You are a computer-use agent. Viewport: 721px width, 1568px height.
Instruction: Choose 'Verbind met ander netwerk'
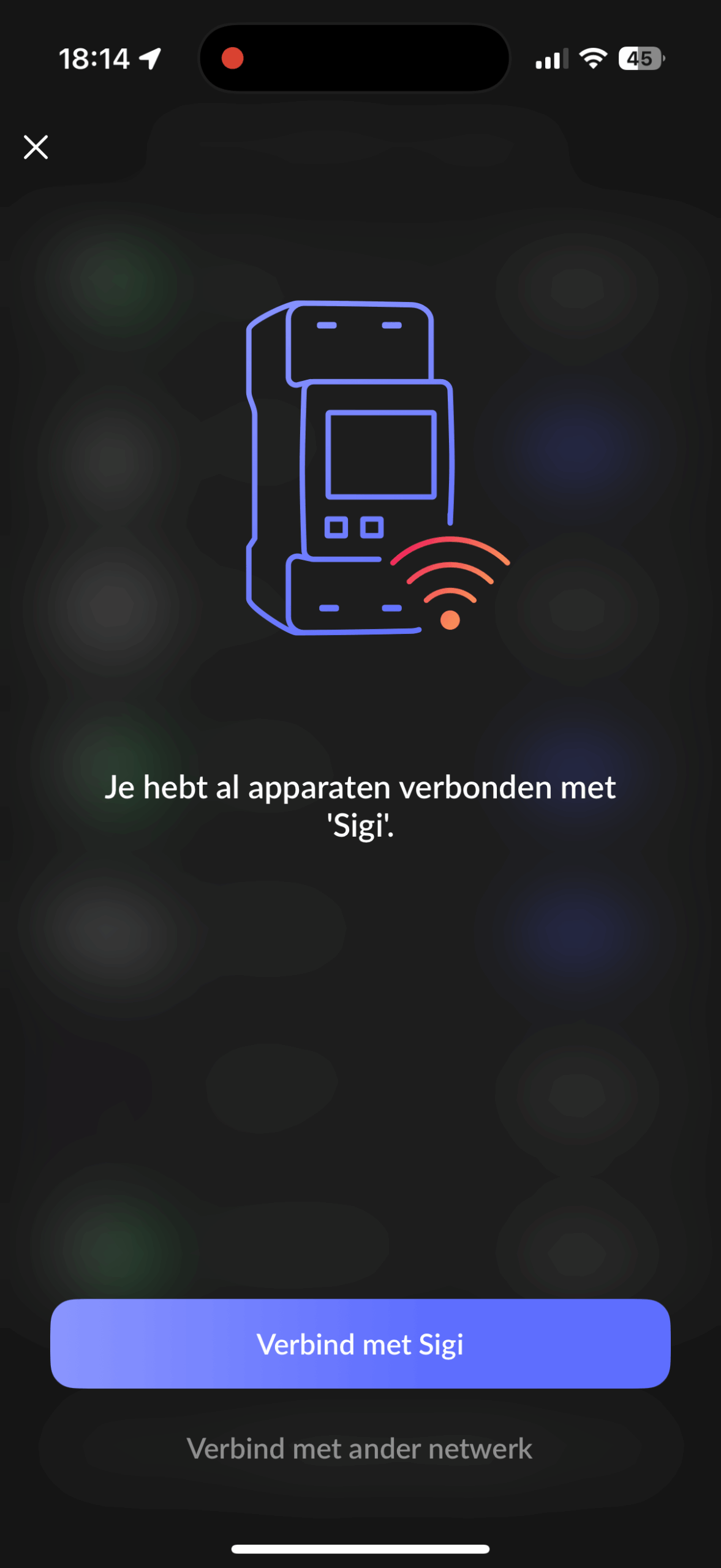(360, 1449)
